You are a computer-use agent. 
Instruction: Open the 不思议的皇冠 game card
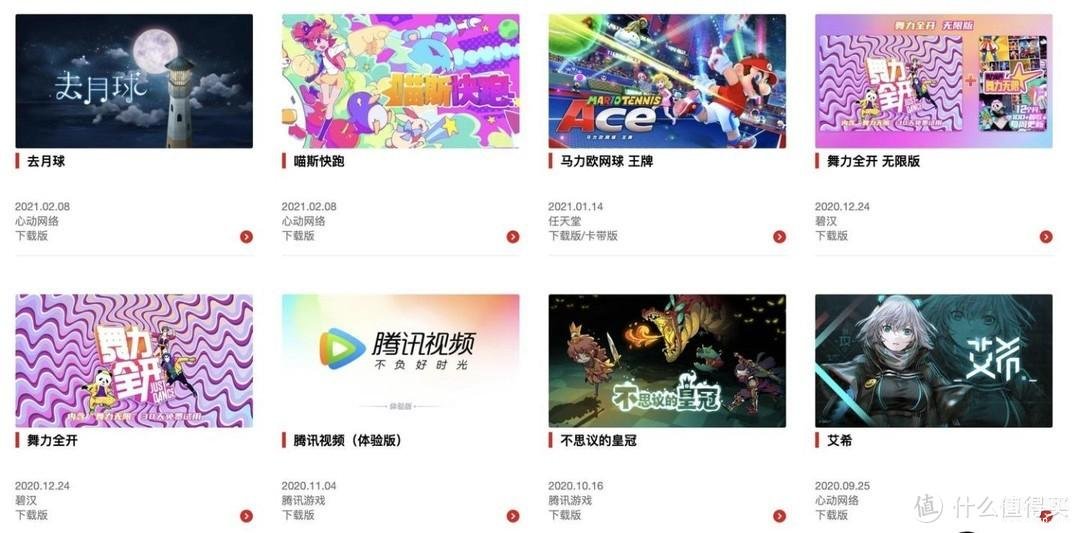point(667,361)
